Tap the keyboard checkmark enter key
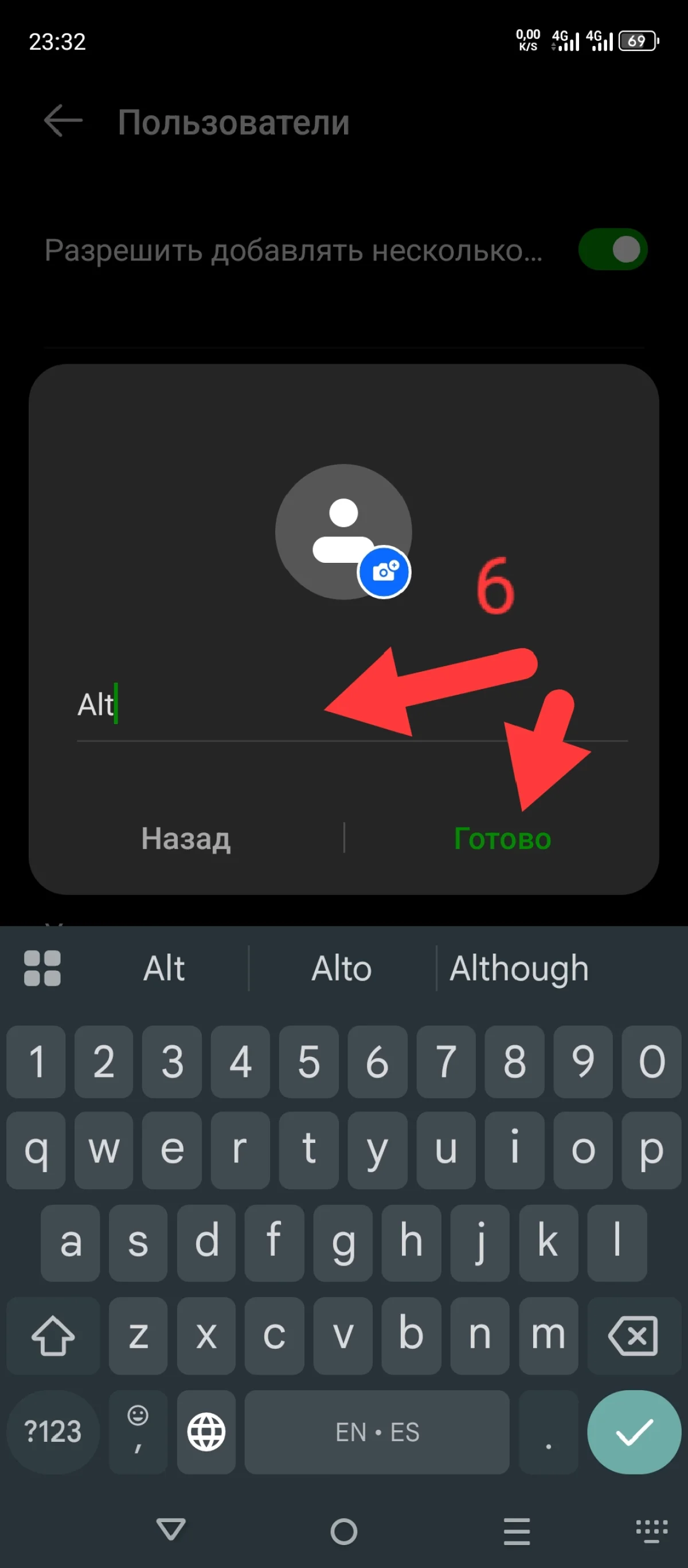688x1568 pixels. click(634, 1431)
